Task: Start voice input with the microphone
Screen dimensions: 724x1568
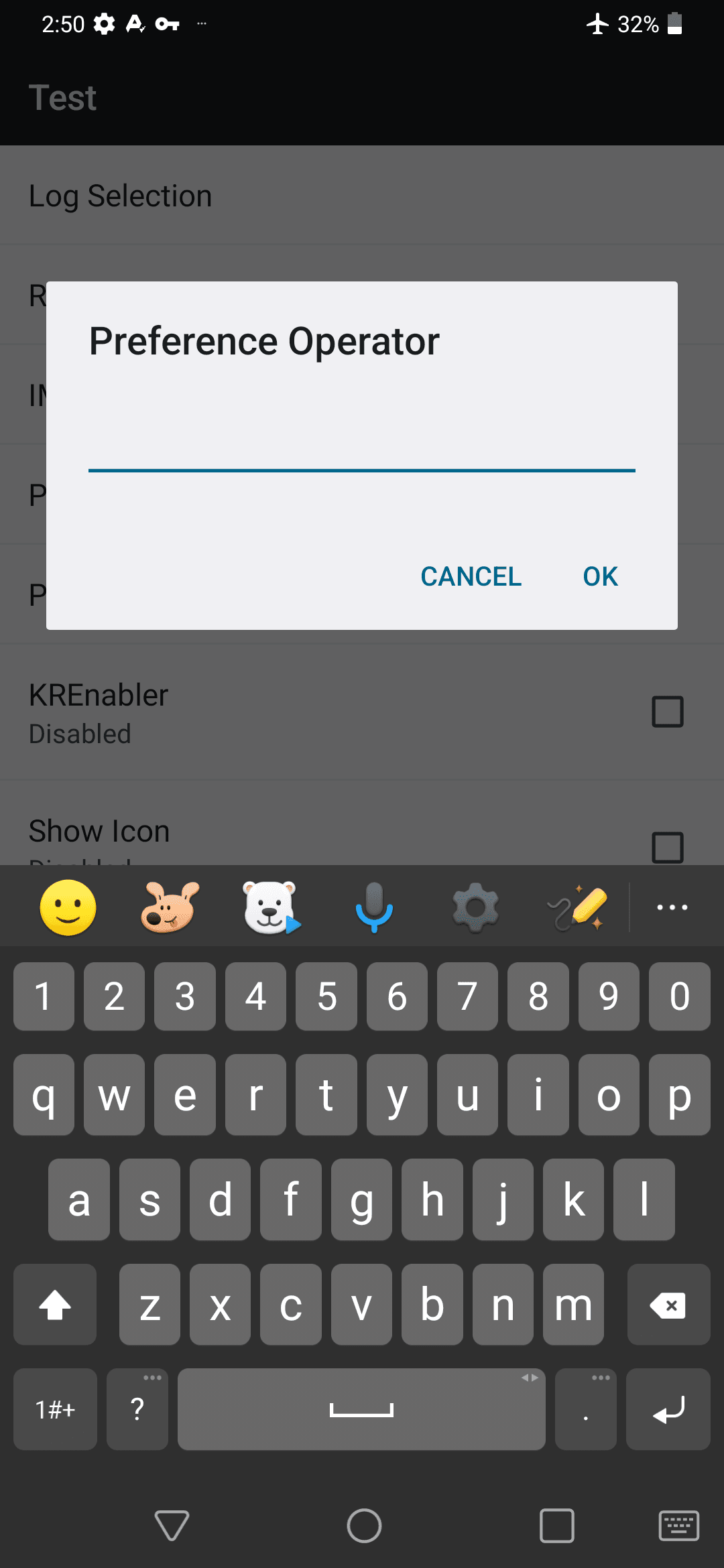Action: (373, 908)
